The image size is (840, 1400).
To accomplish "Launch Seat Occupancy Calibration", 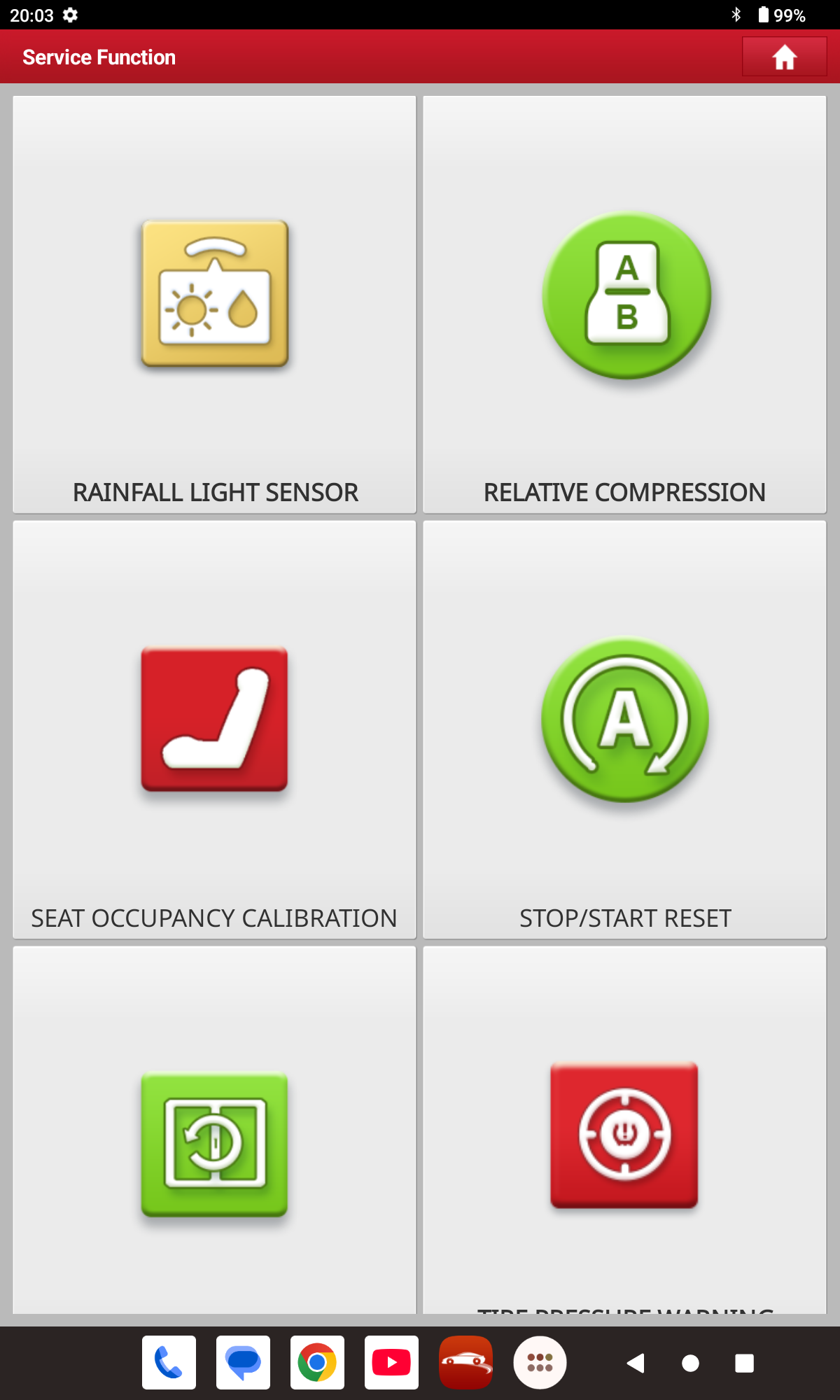I will 214,729.
